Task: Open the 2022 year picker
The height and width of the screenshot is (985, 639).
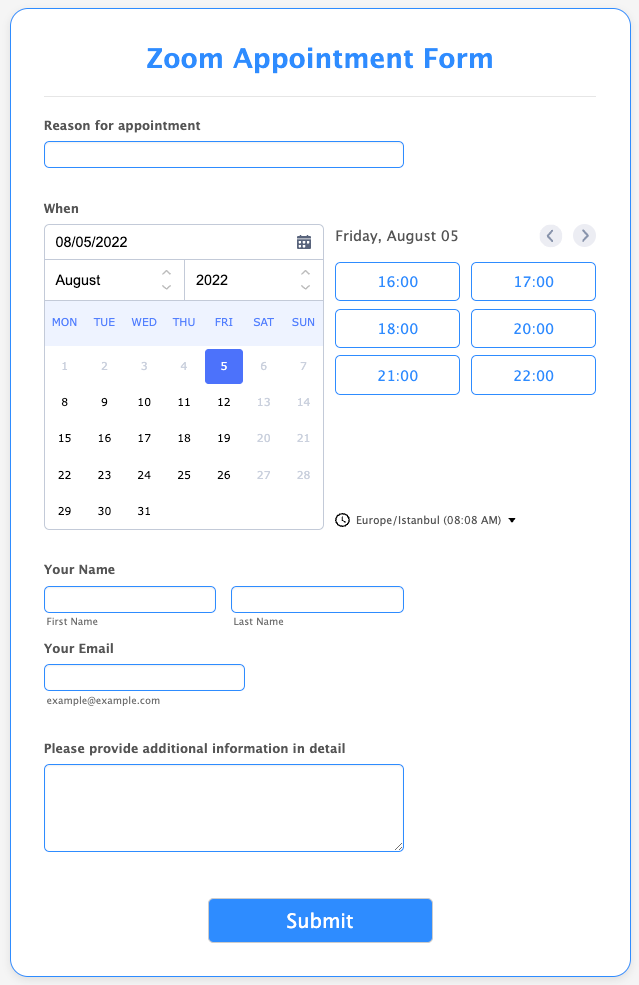Action: point(253,280)
